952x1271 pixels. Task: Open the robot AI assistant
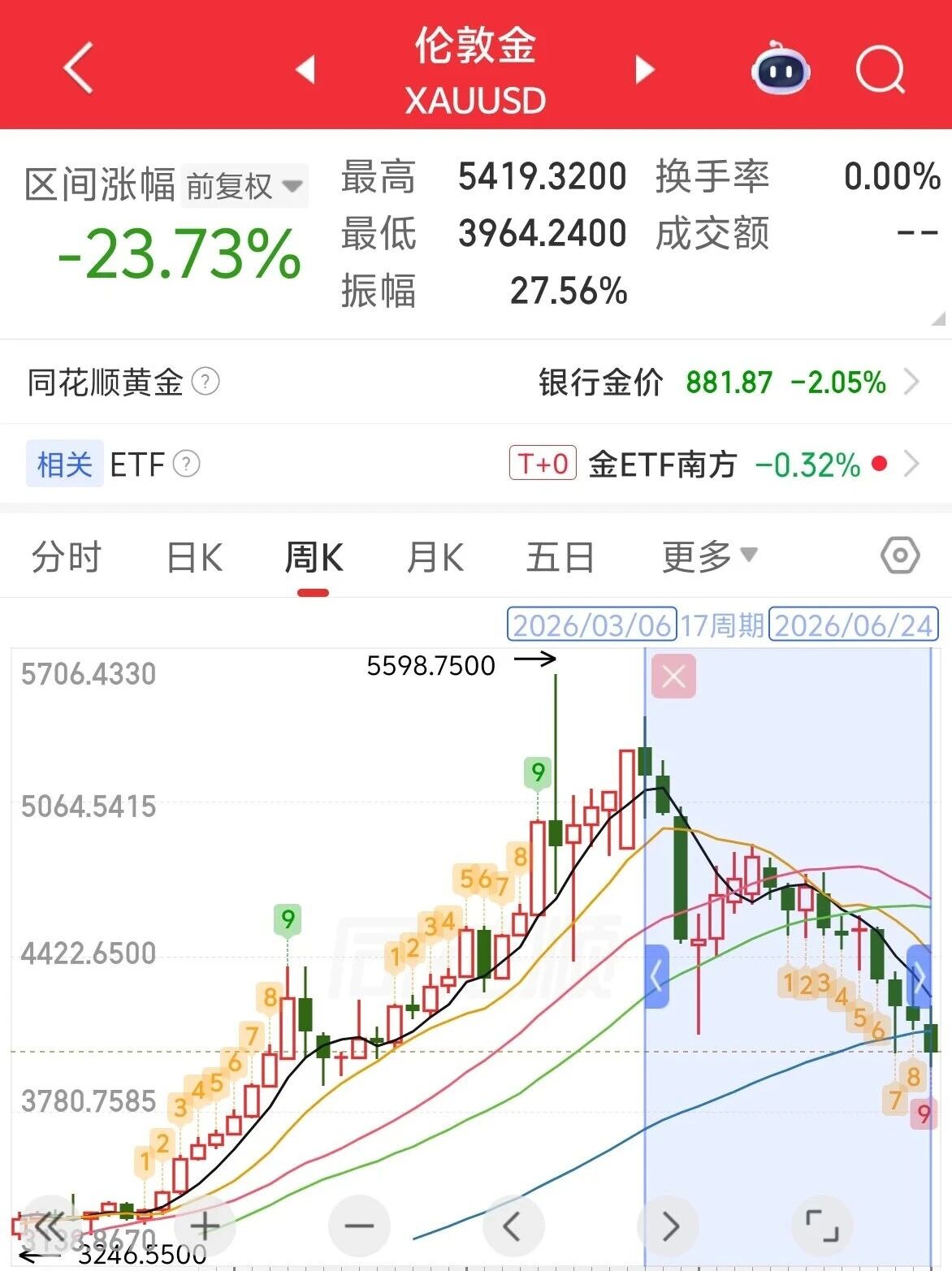pos(781,68)
